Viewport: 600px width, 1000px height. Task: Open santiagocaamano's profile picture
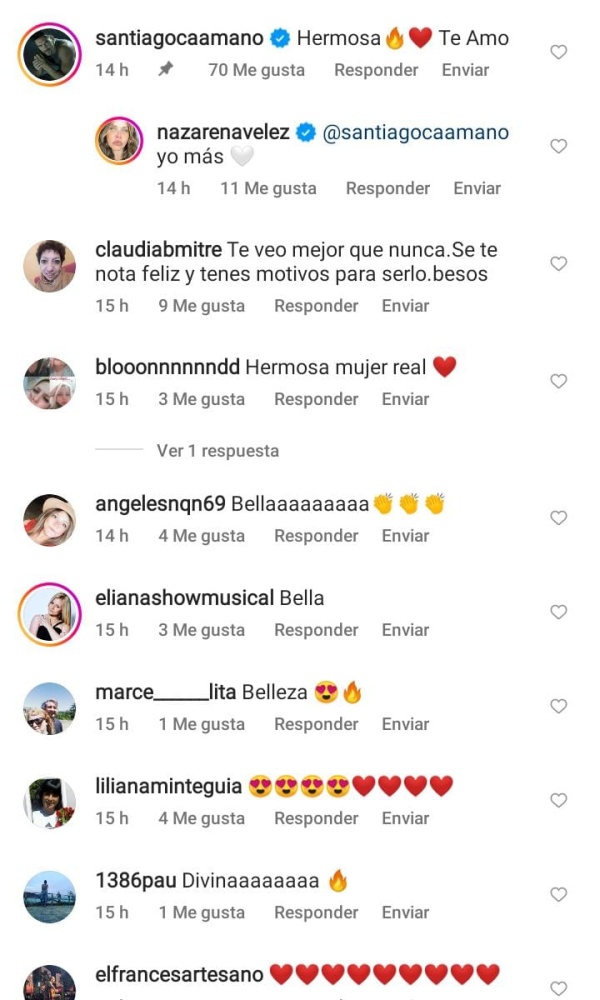tap(49, 53)
